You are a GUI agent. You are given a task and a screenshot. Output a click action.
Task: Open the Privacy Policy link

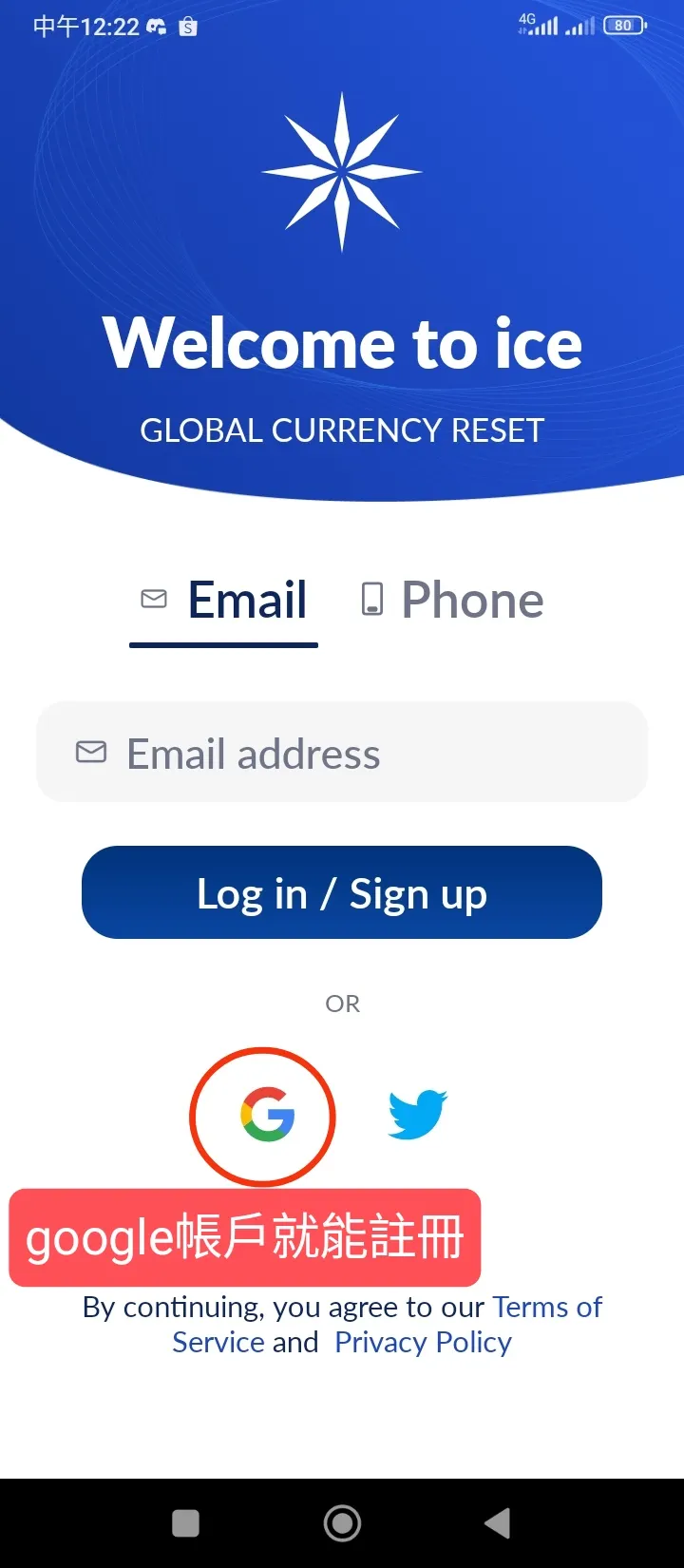coord(423,1343)
